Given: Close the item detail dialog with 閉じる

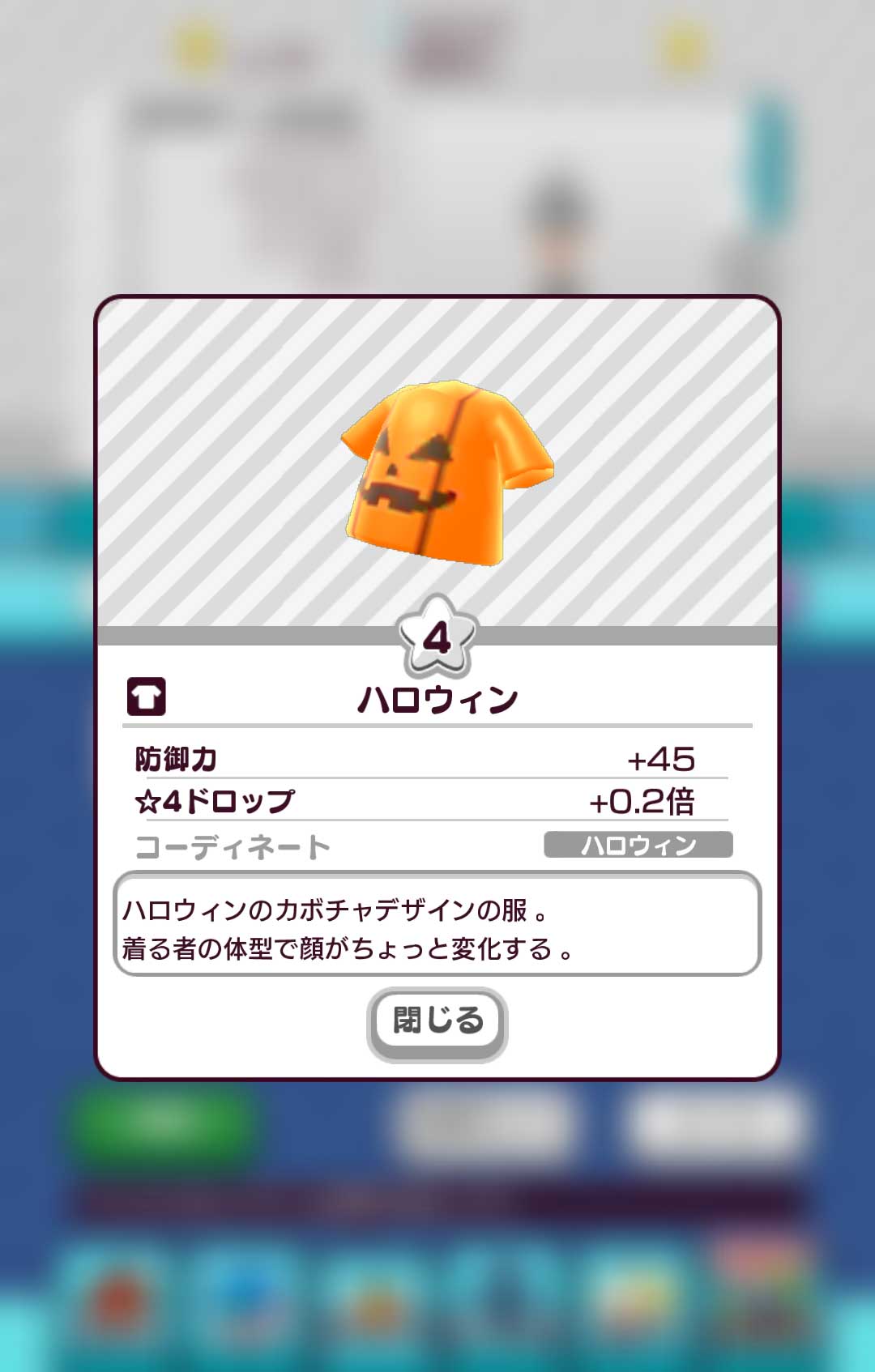Looking at the screenshot, I should 437,1022.
